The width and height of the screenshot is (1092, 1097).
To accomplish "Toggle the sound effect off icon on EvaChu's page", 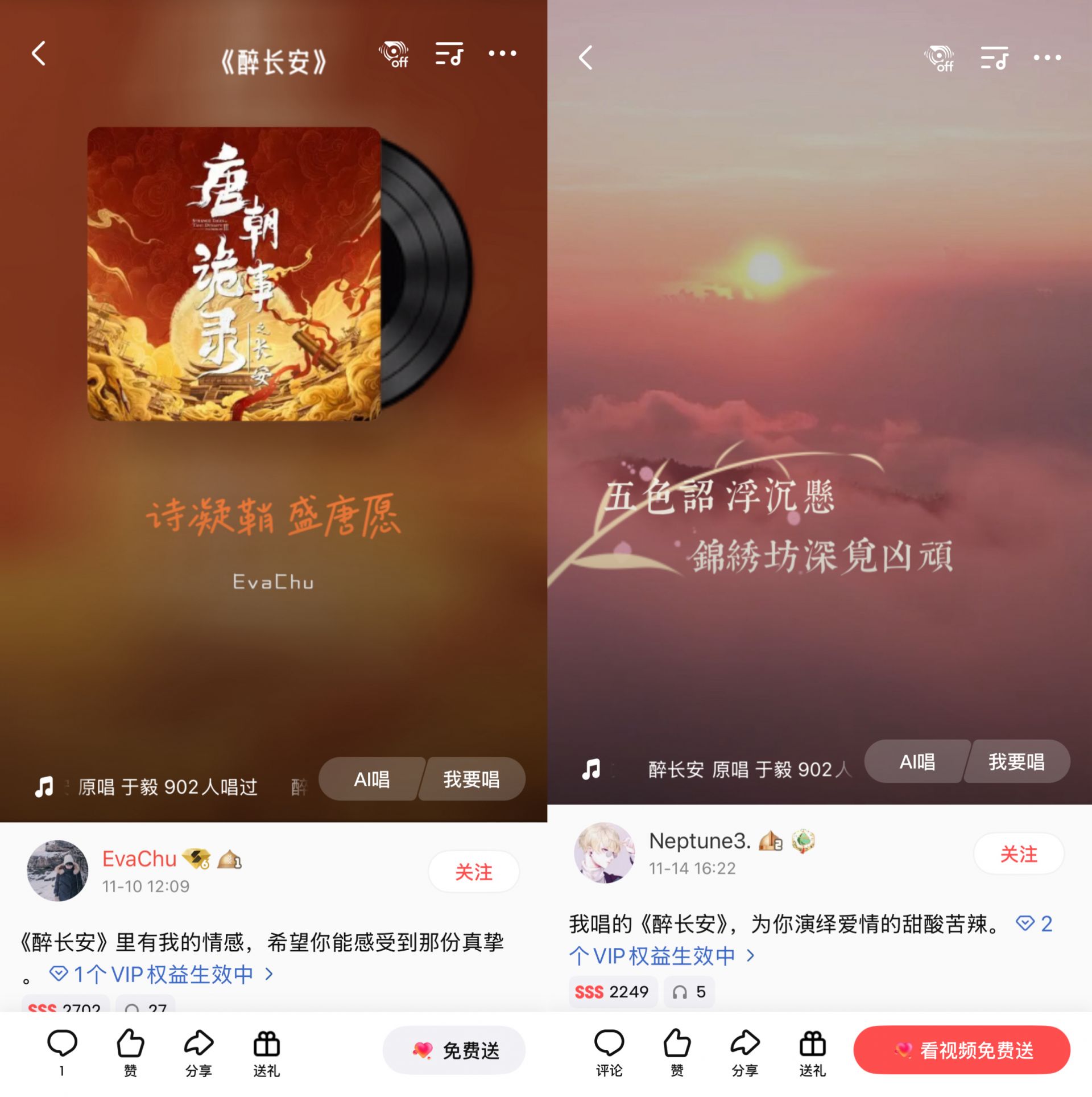I will [x=394, y=55].
